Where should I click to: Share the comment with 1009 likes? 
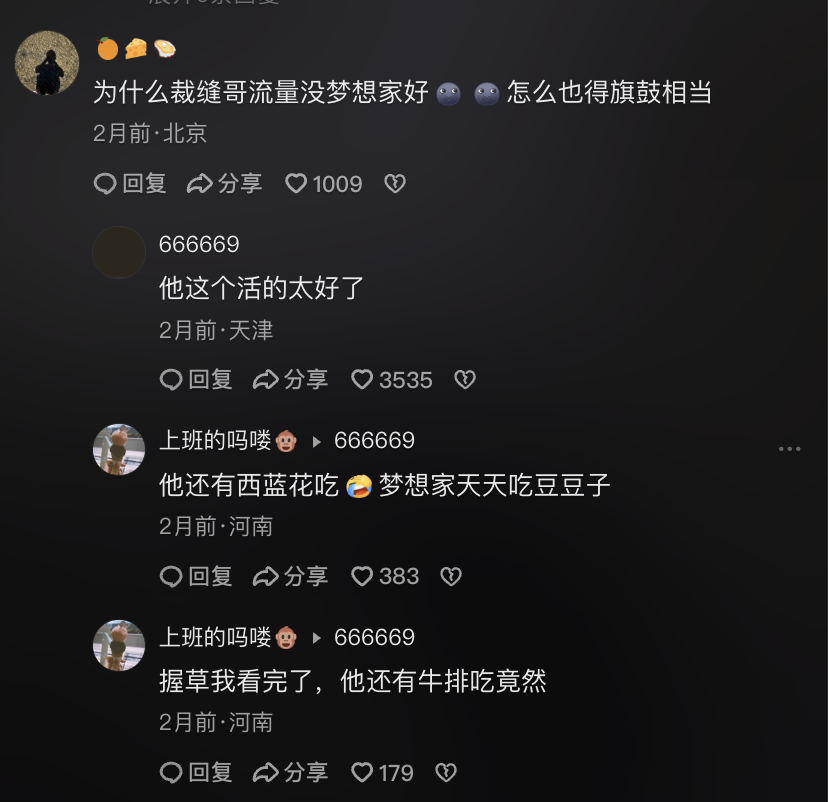point(225,184)
